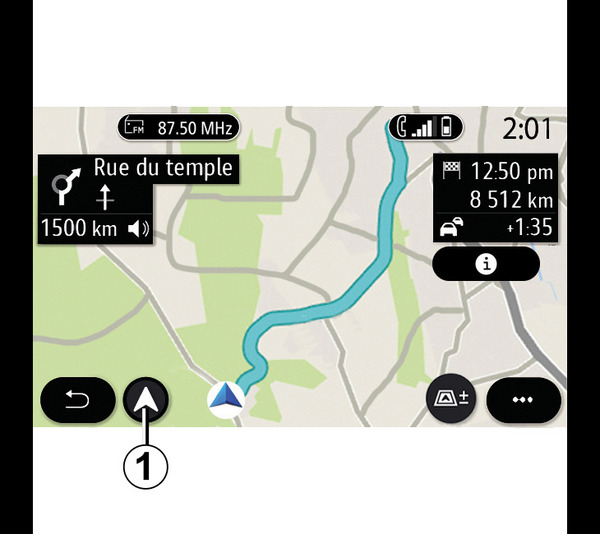Image resolution: width=600 pixels, height=534 pixels.
Task: Tap the back arrow button
Action: 77,401
